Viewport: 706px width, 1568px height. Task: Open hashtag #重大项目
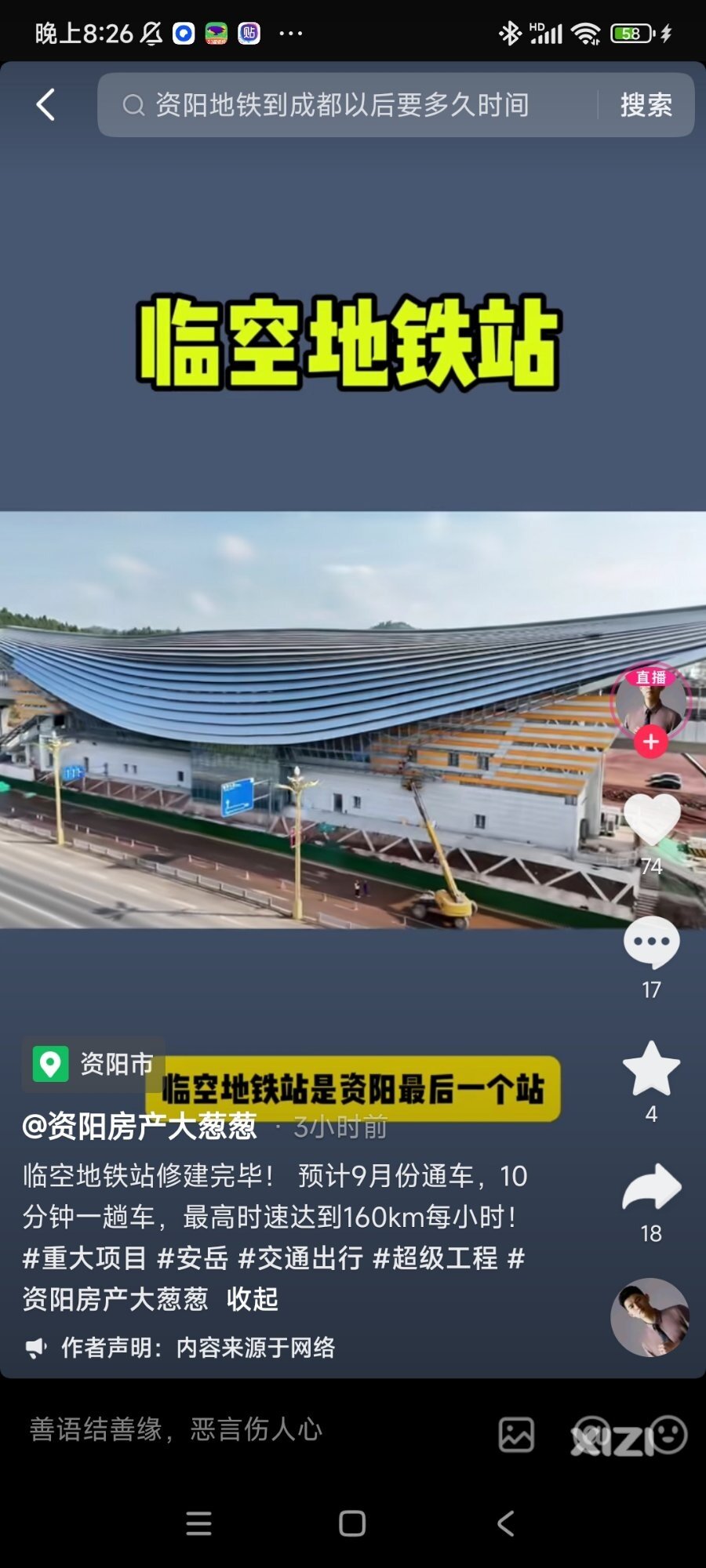[x=84, y=1258]
